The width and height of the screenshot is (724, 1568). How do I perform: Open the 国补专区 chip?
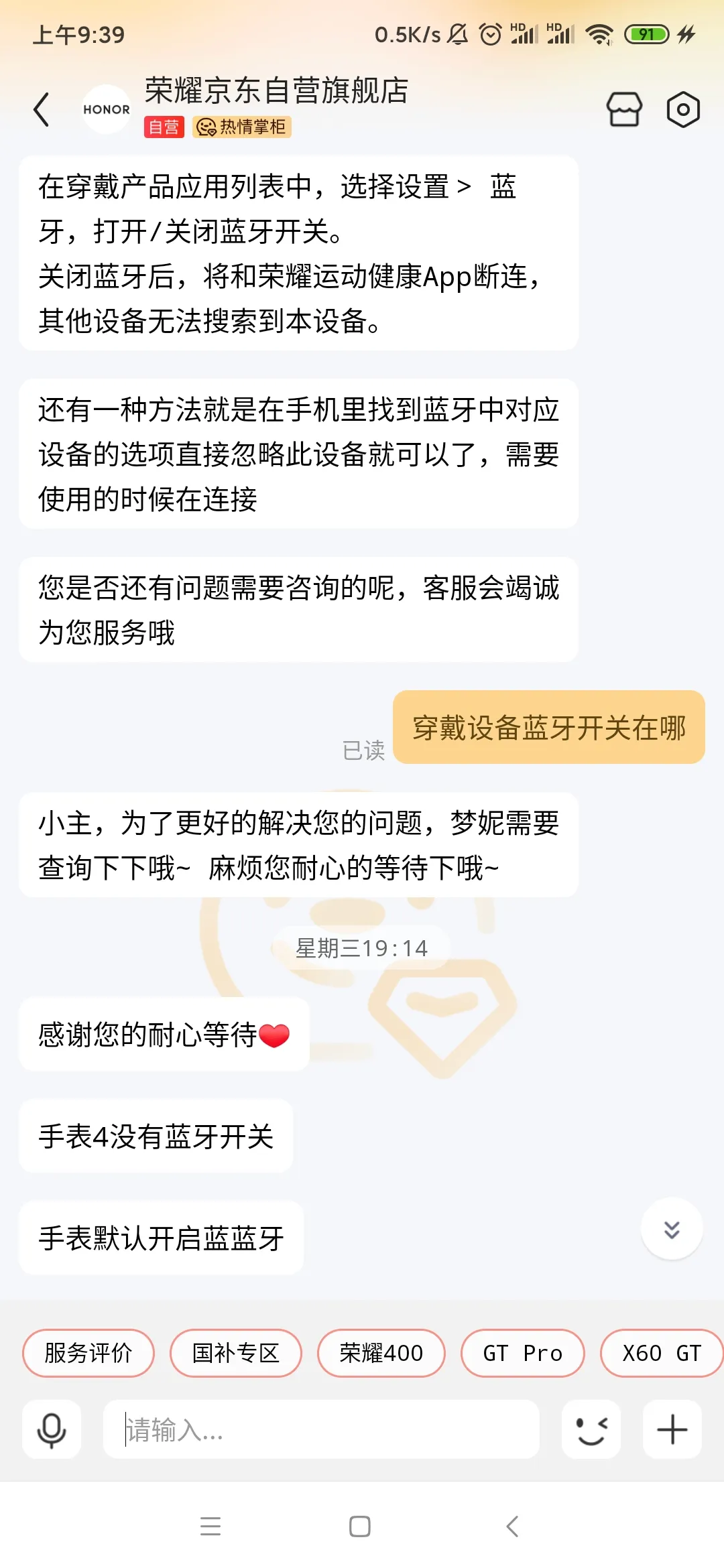[235, 1353]
